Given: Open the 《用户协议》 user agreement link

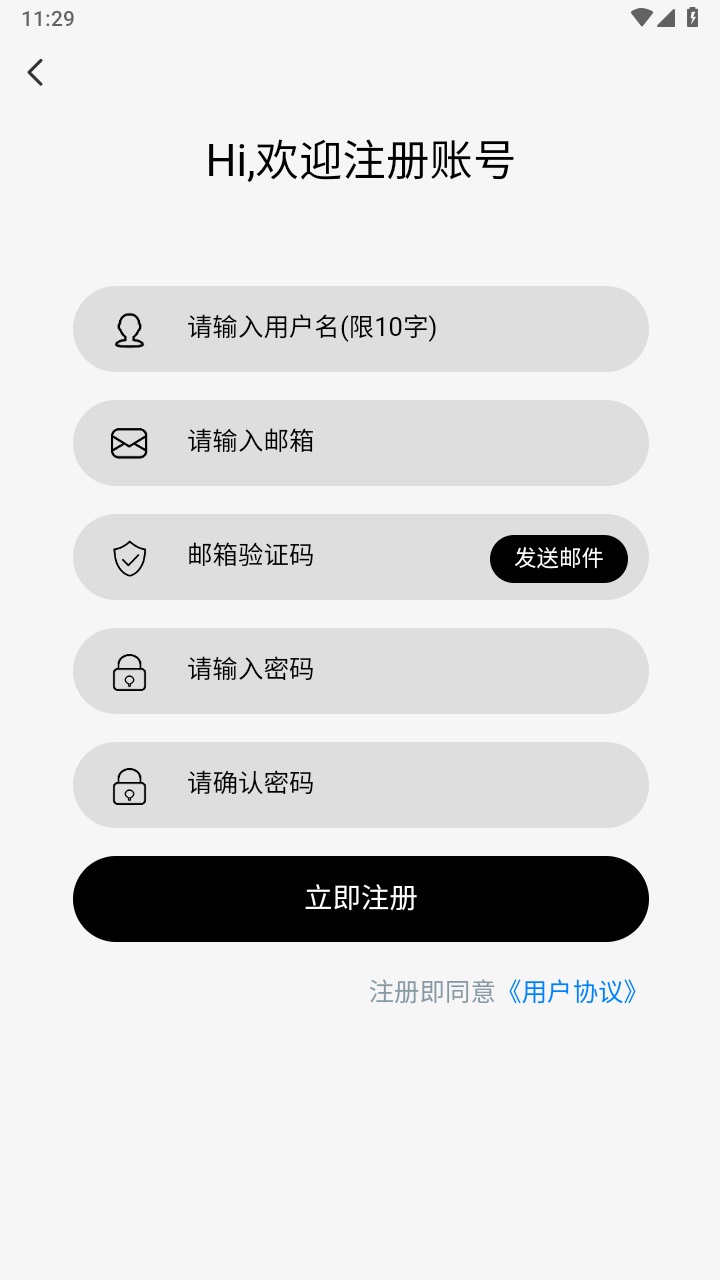Looking at the screenshot, I should [x=571, y=992].
